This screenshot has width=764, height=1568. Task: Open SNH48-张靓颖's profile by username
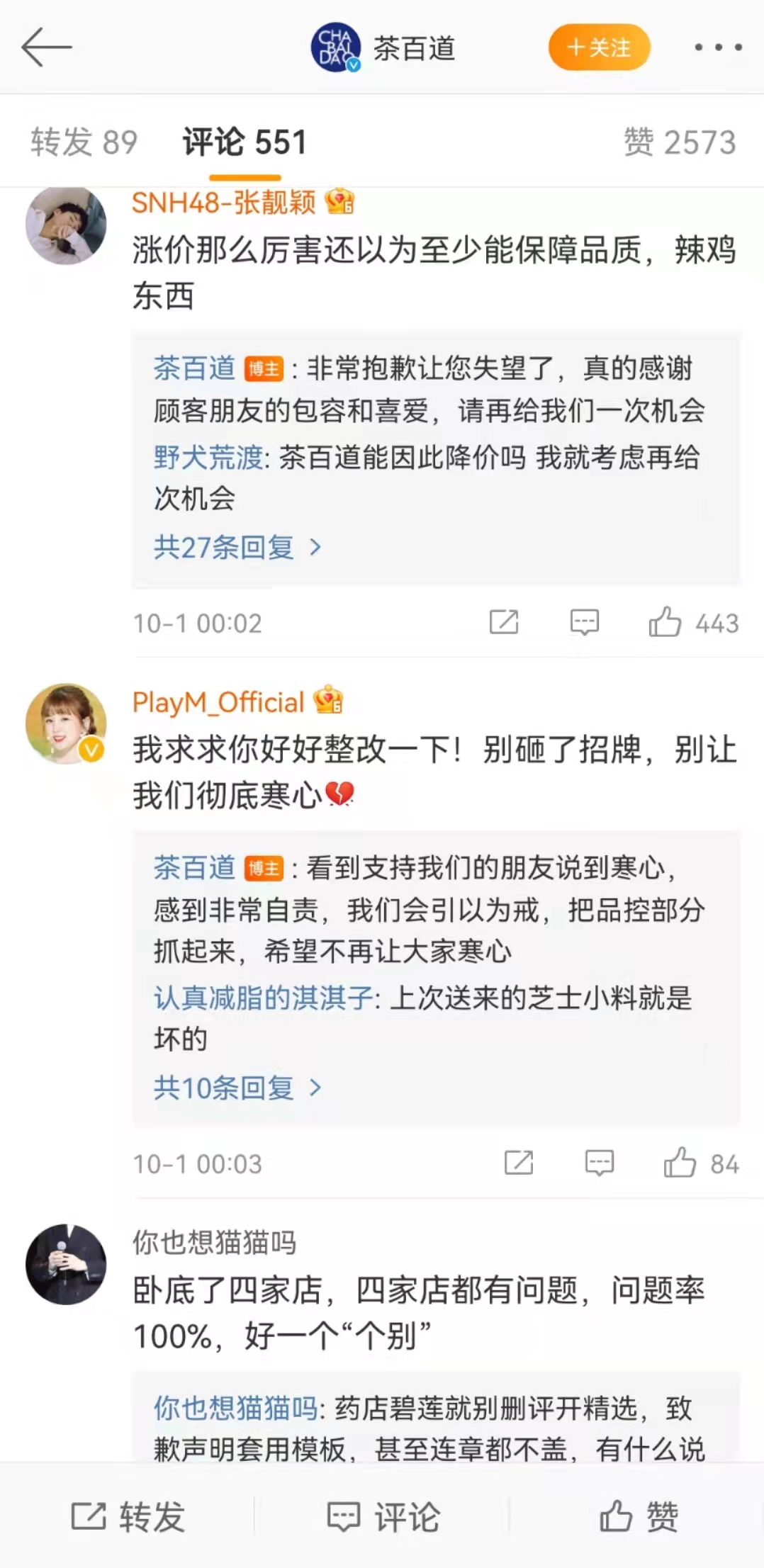[x=223, y=203]
